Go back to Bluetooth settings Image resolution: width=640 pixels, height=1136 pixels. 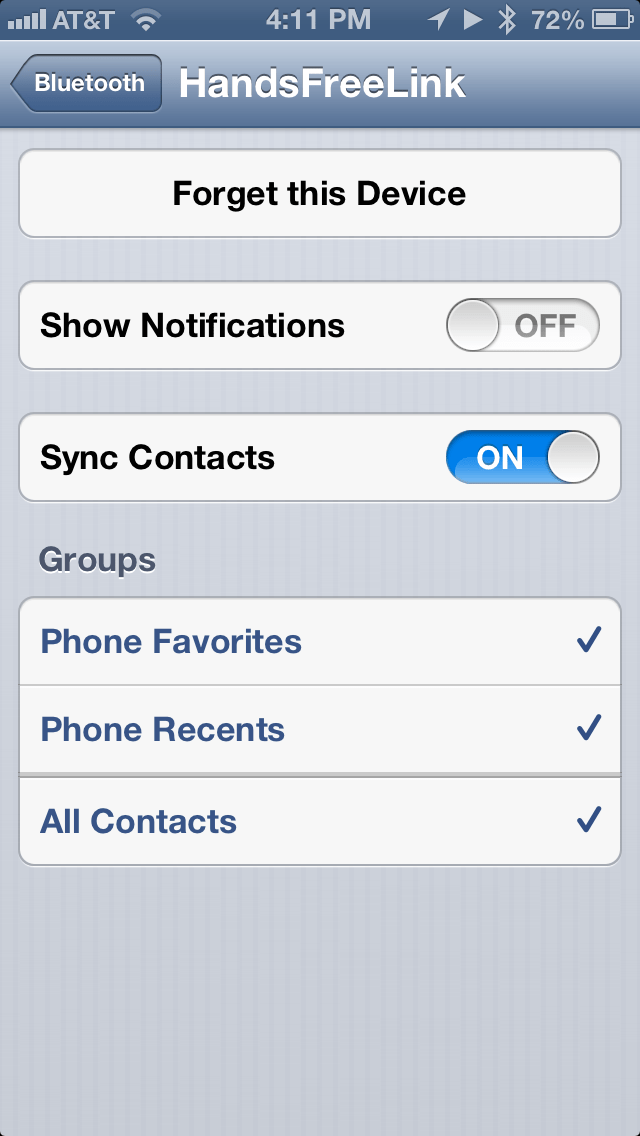[87, 84]
